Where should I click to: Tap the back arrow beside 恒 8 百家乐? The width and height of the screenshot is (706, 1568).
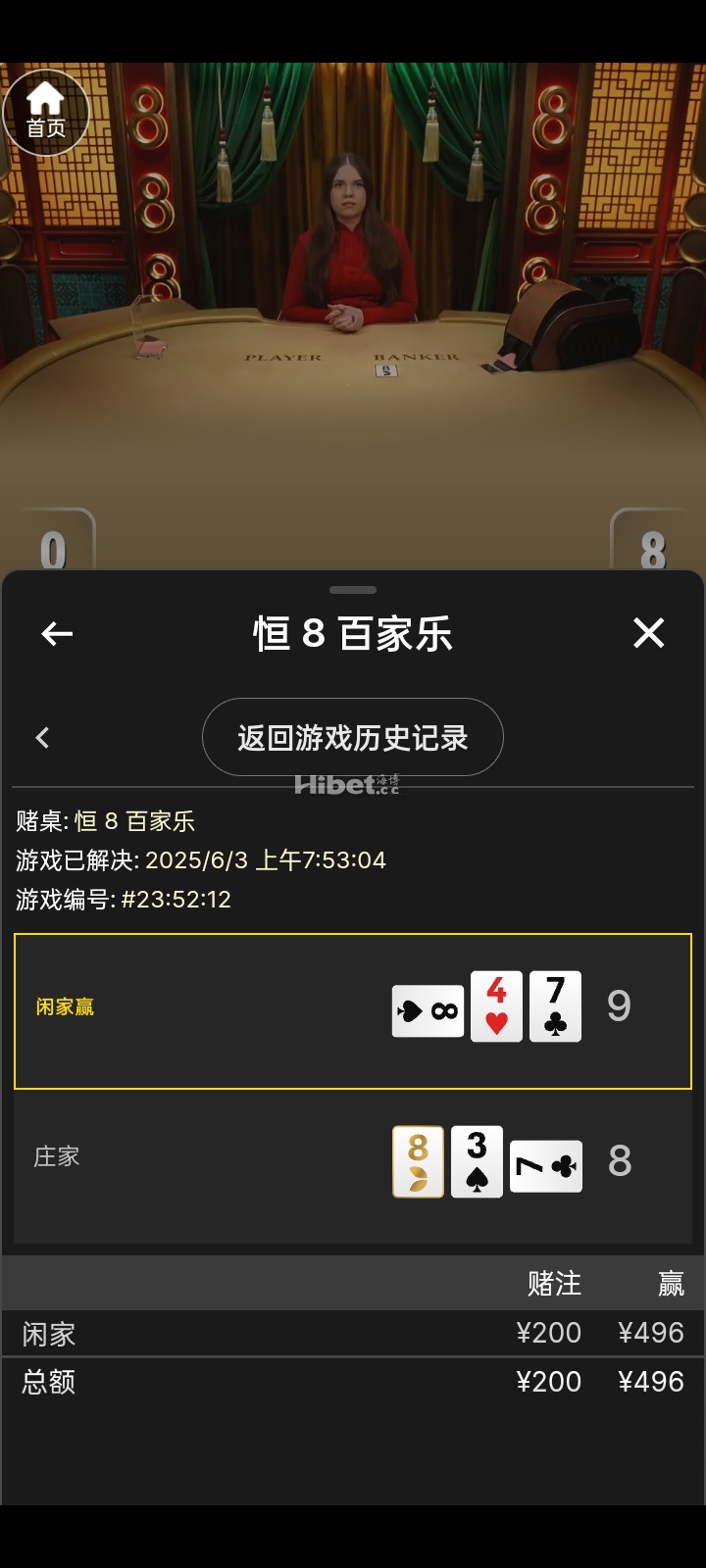coord(57,634)
